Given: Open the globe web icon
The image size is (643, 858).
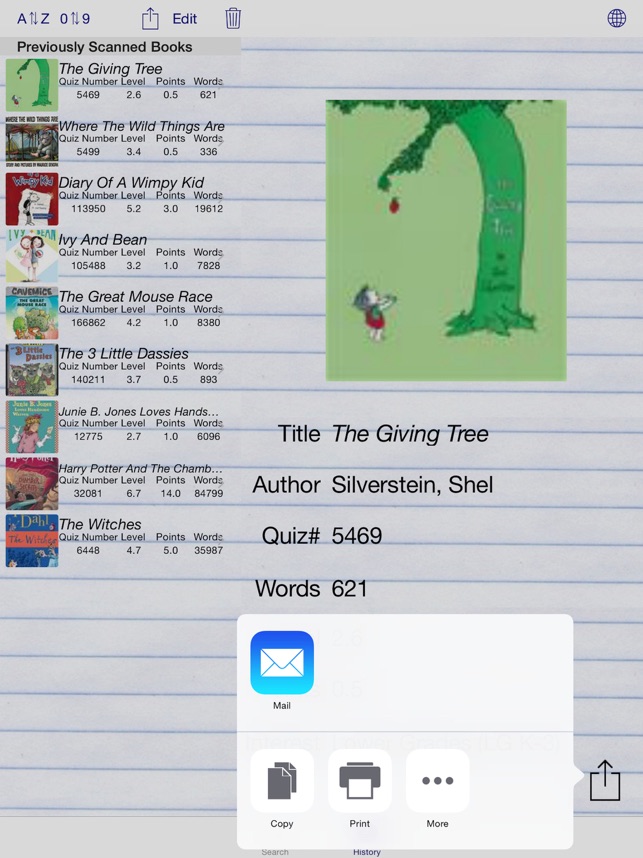Looking at the screenshot, I should (x=617, y=18).
